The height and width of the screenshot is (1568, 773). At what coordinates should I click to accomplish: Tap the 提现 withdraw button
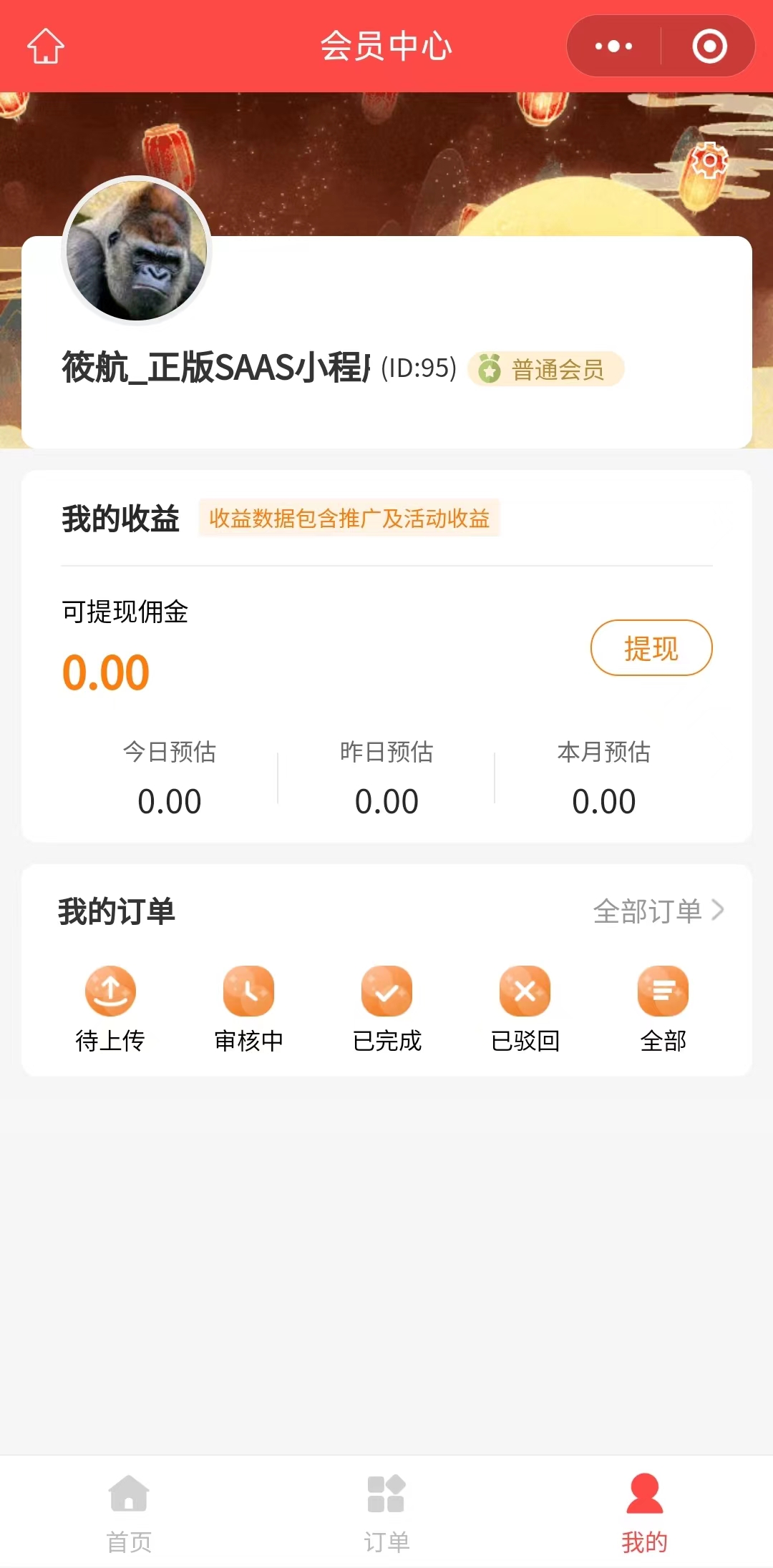tap(651, 648)
